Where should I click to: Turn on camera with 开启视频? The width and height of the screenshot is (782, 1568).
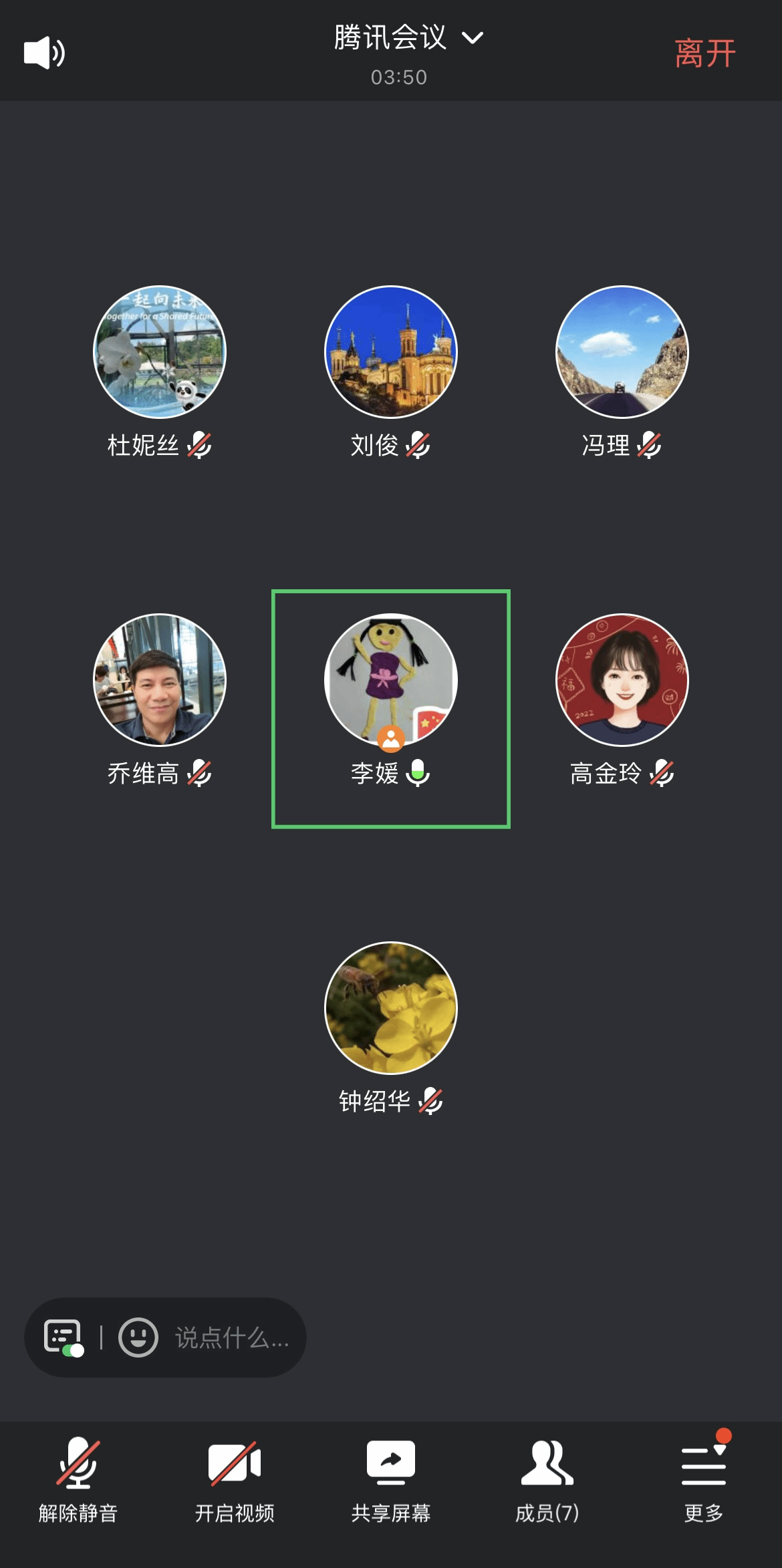(235, 1479)
